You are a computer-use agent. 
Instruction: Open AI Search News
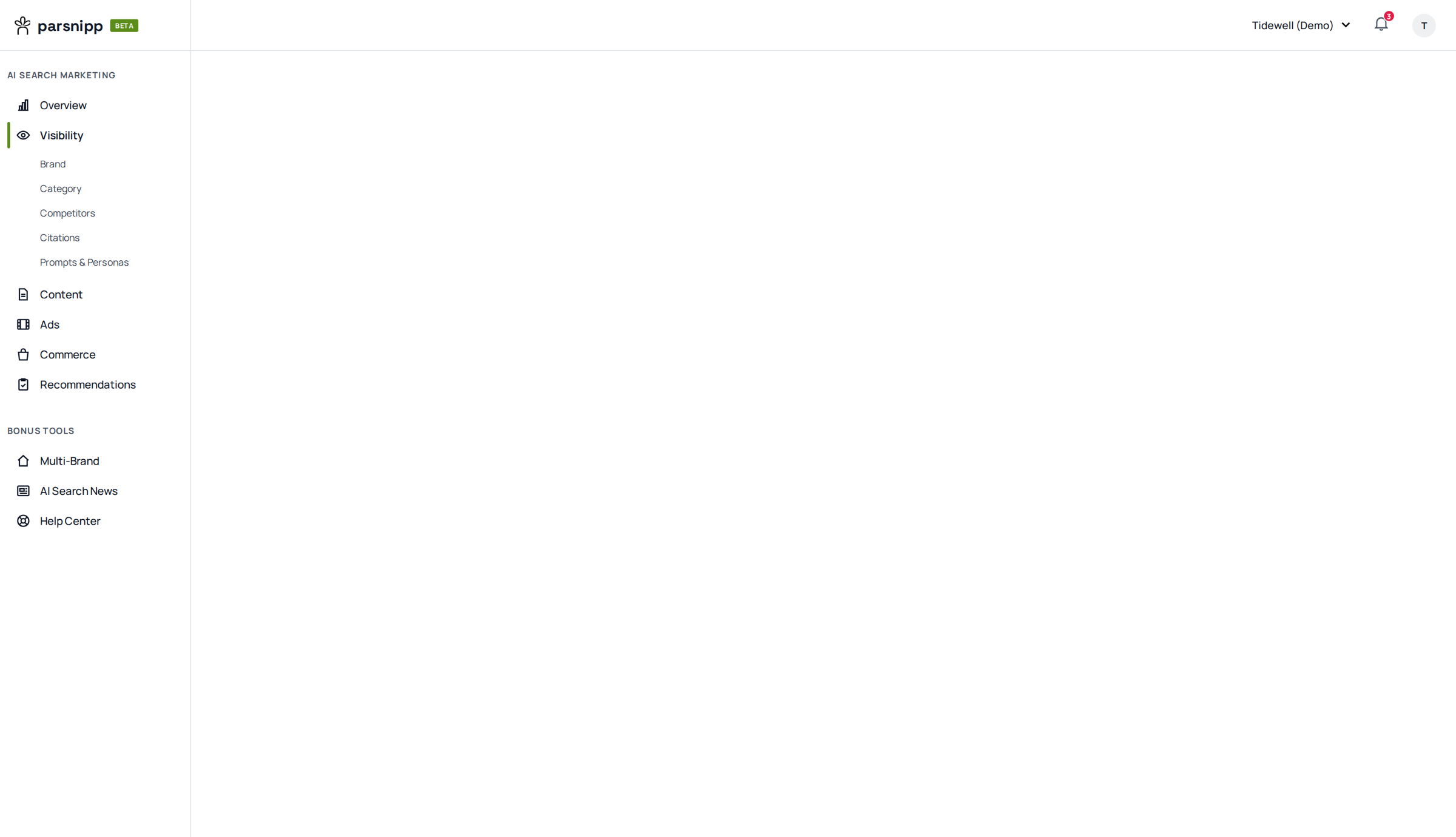pyautogui.click(x=95, y=491)
